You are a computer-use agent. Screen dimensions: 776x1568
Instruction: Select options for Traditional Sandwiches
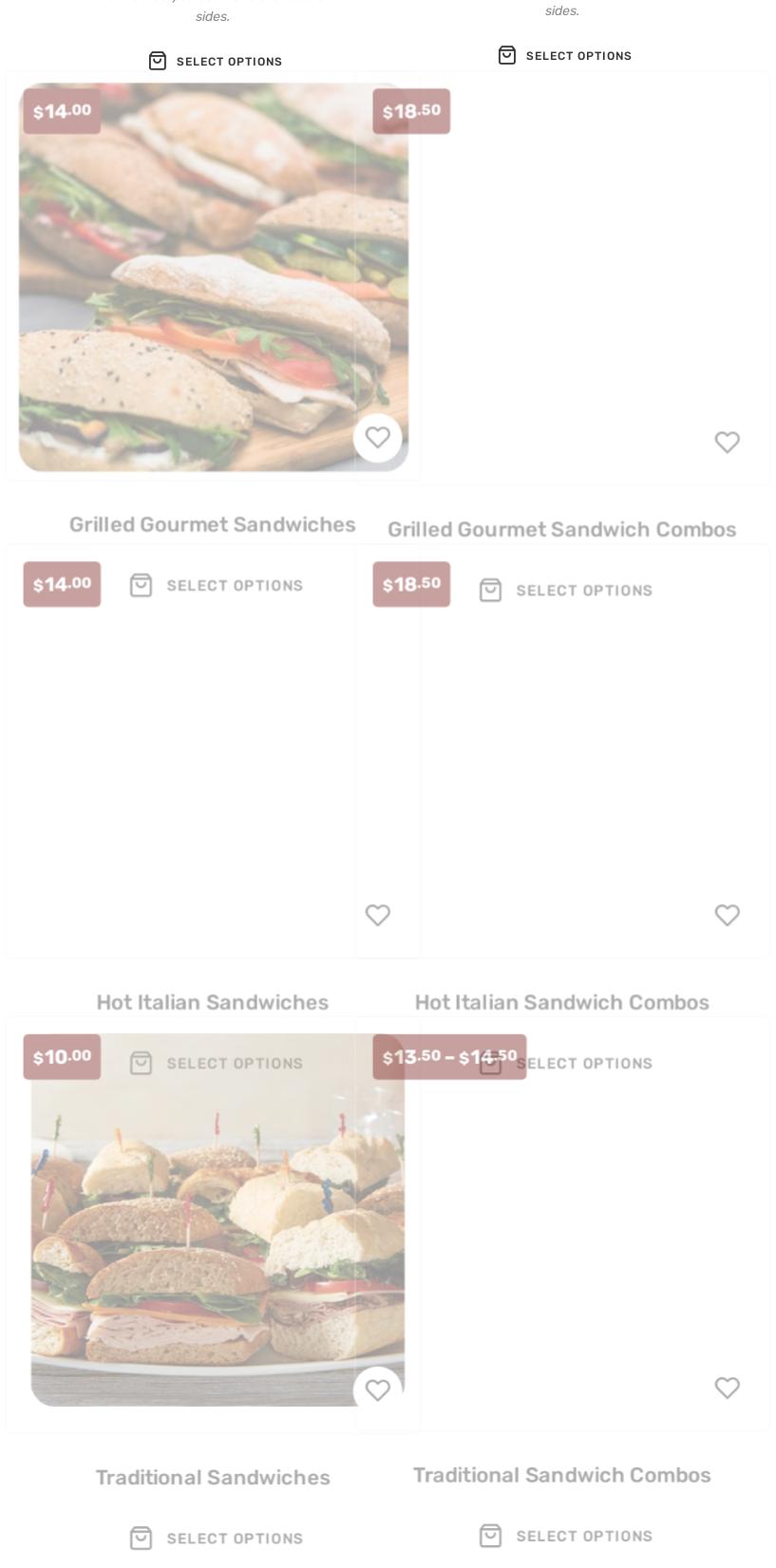coord(217,1539)
